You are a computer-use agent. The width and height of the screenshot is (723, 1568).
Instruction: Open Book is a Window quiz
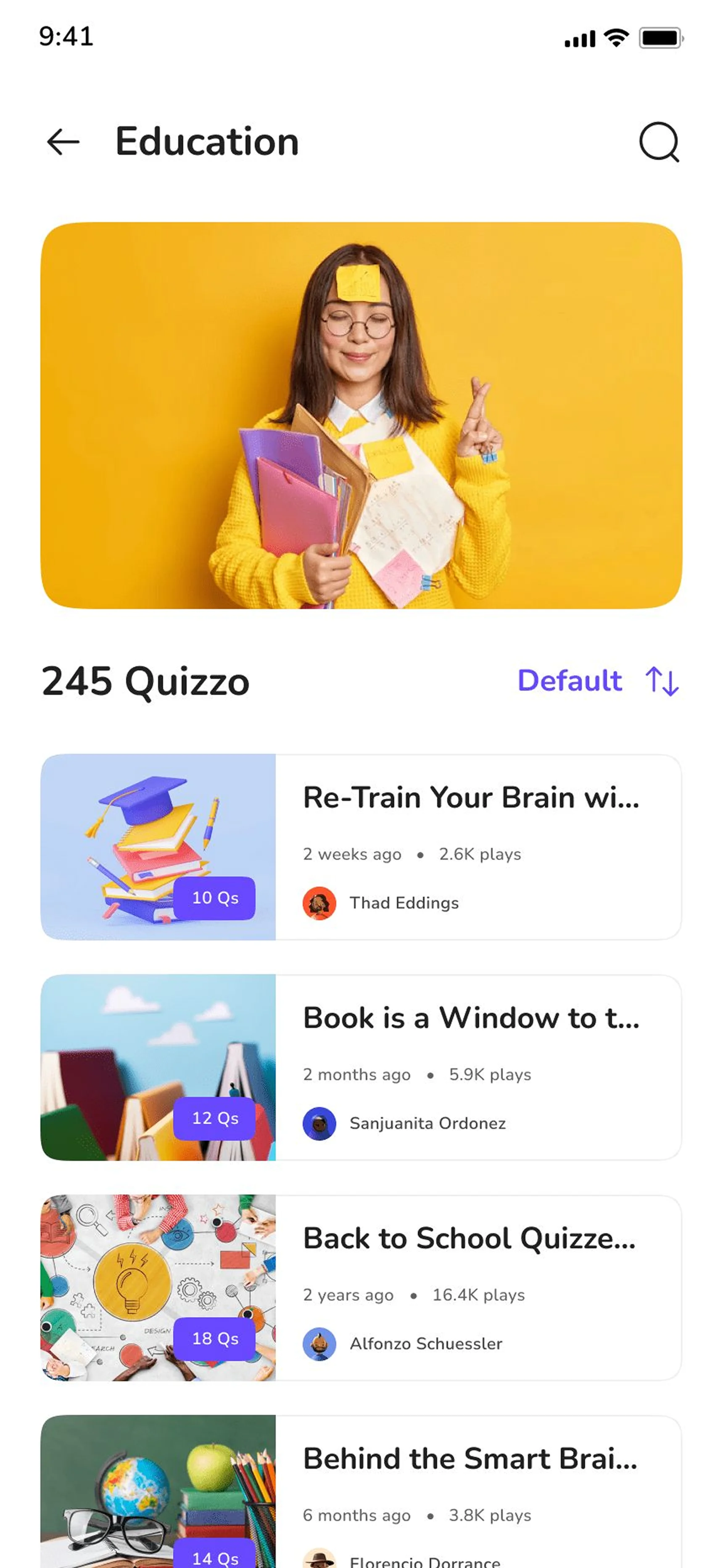(470, 1018)
